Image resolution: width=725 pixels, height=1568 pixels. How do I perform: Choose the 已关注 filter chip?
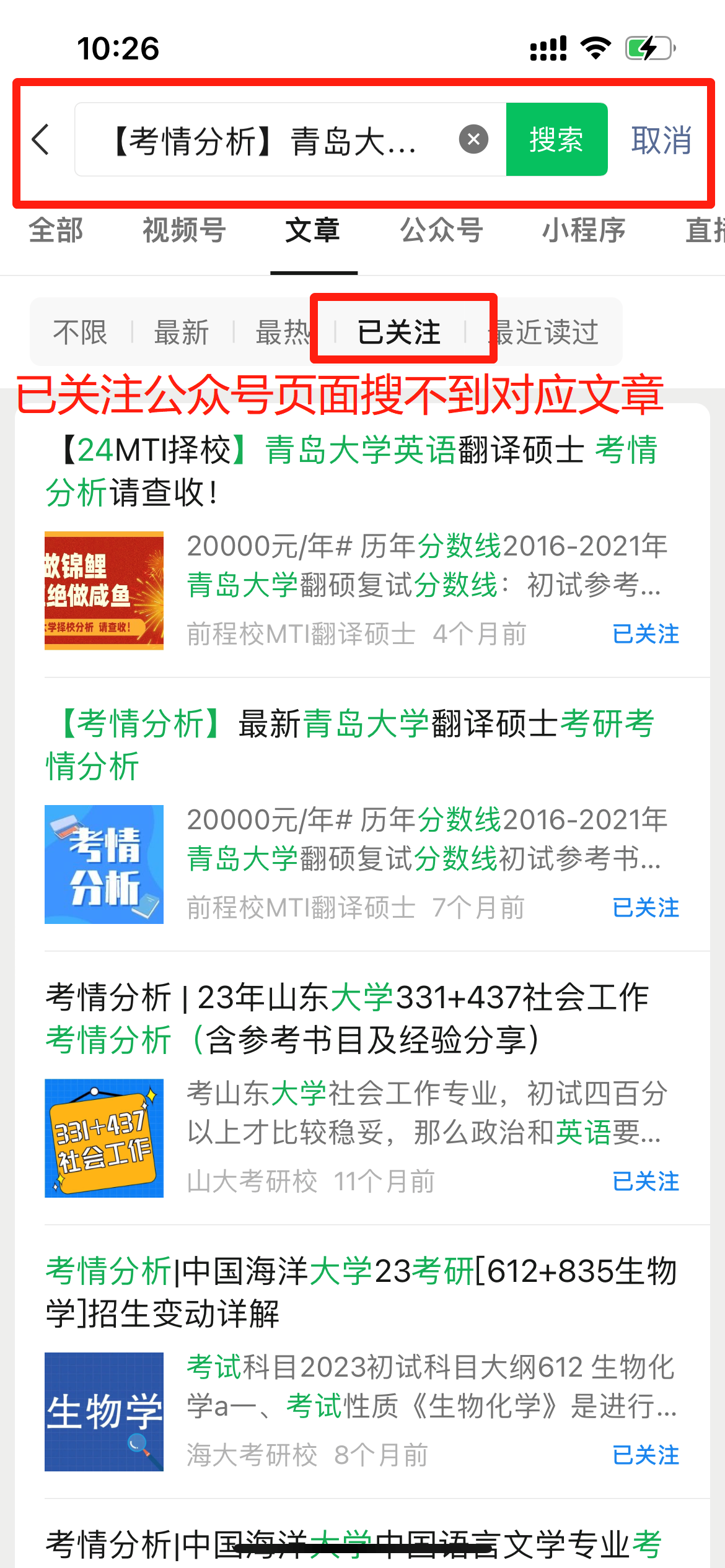tap(400, 332)
